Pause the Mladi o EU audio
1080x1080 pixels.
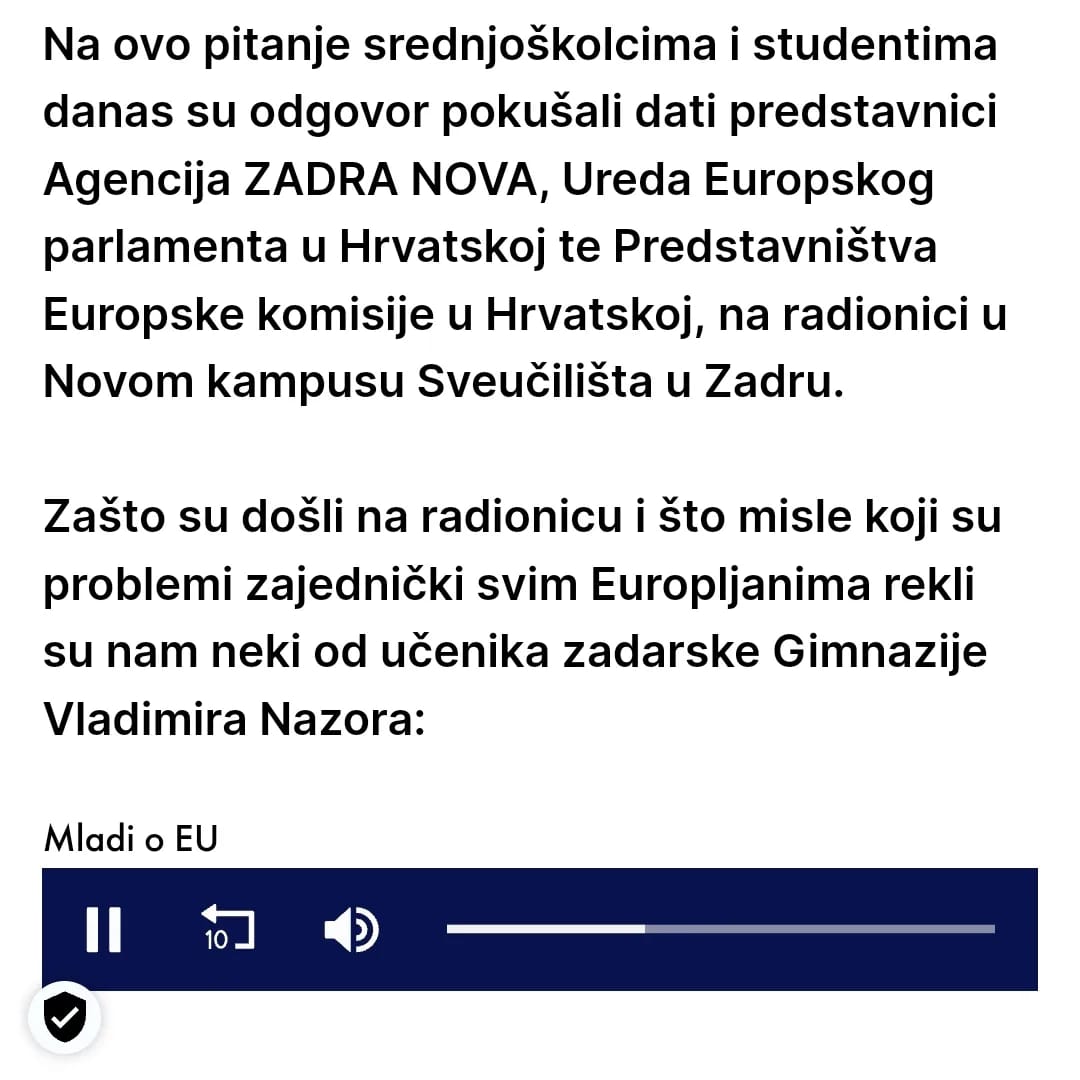coord(103,929)
